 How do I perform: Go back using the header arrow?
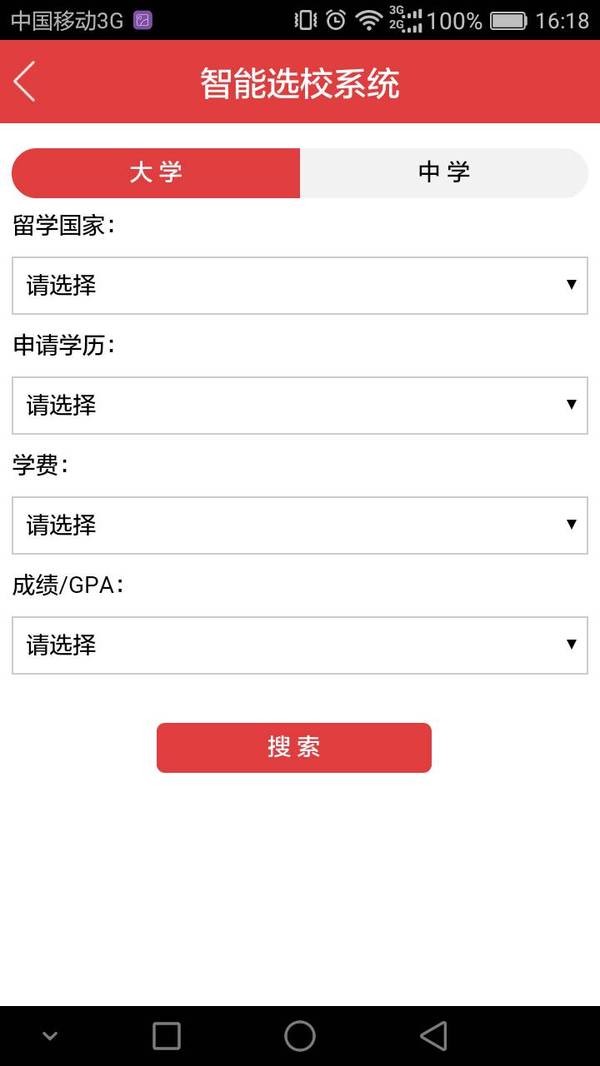coord(24,82)
